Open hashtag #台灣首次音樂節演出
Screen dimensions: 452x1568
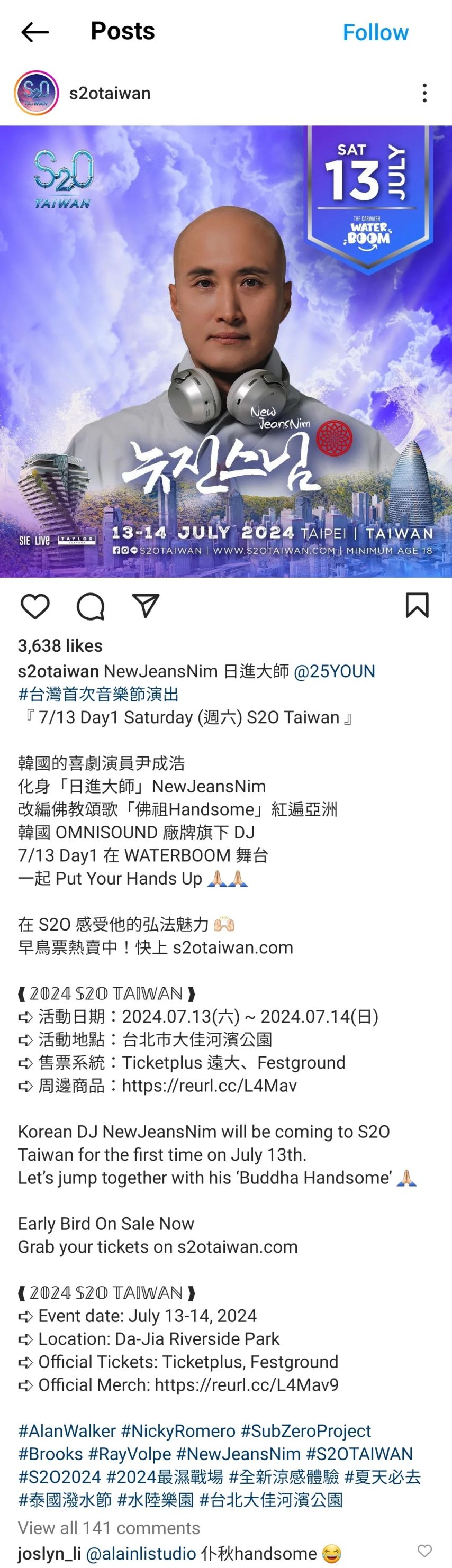click(98, 694)
